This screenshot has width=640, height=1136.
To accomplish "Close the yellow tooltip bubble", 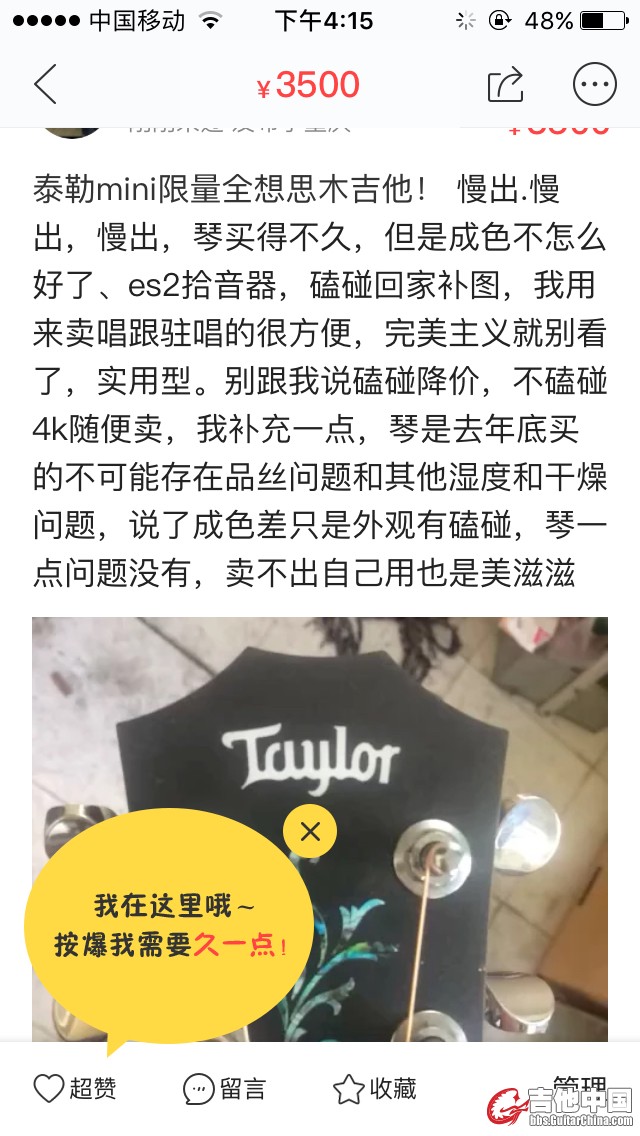I will click(x=310, y=831).
